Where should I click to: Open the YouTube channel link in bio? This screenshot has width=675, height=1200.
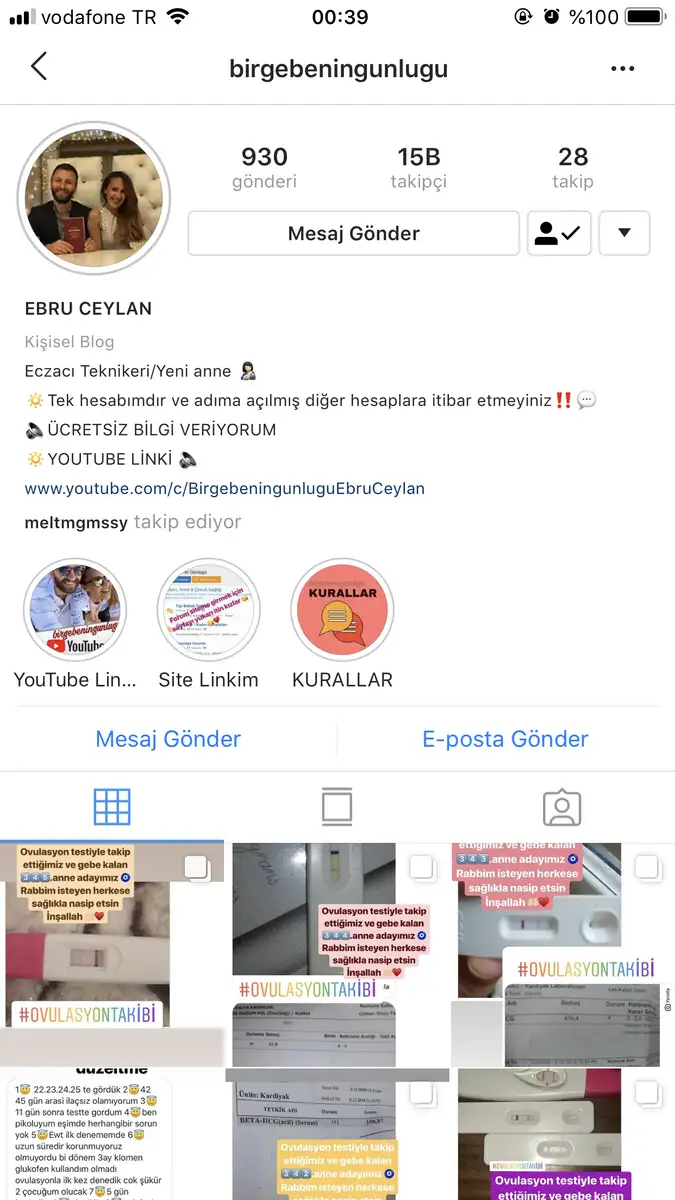click(225, 489)
